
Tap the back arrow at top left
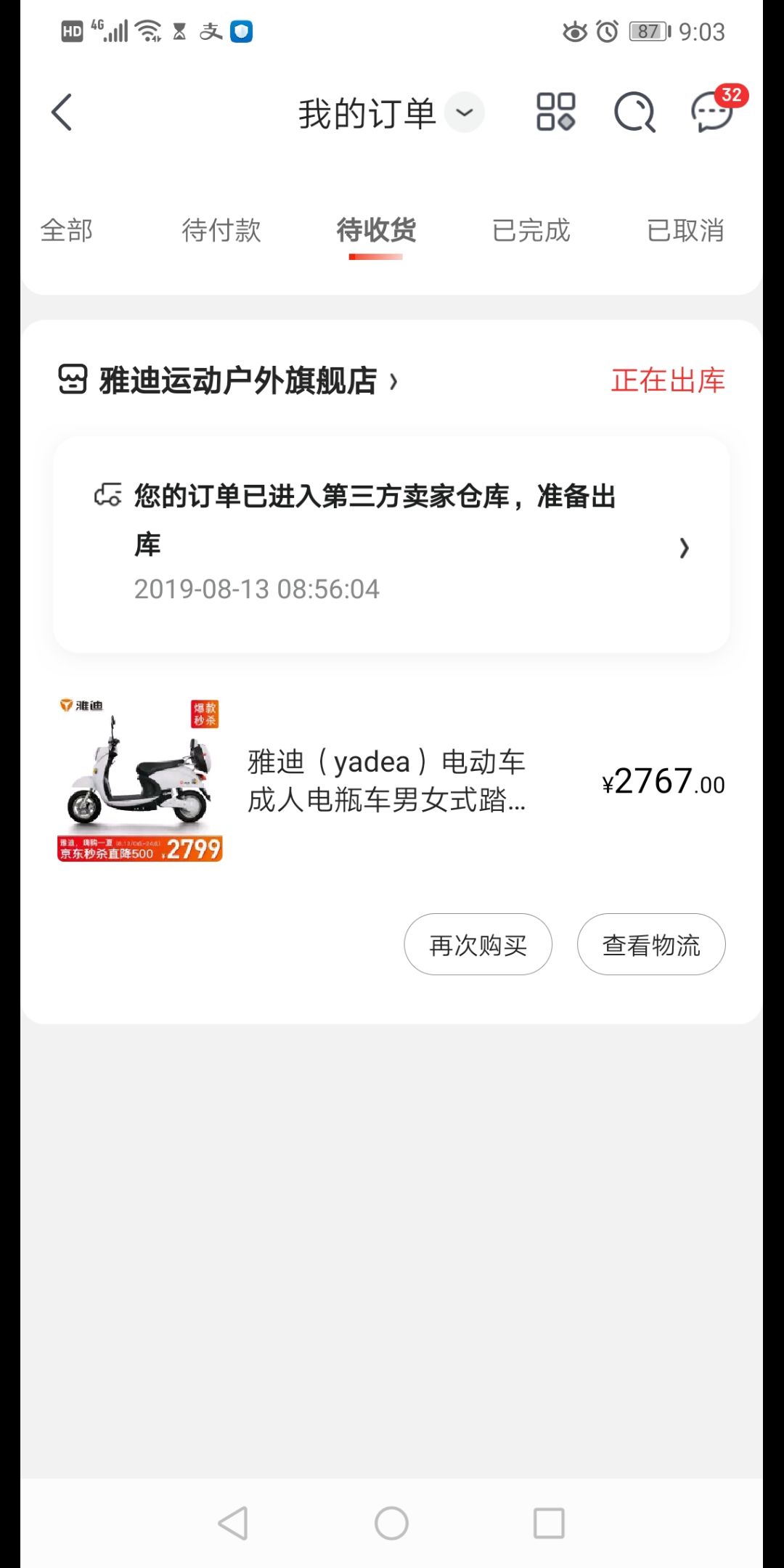tap(62, 112)
